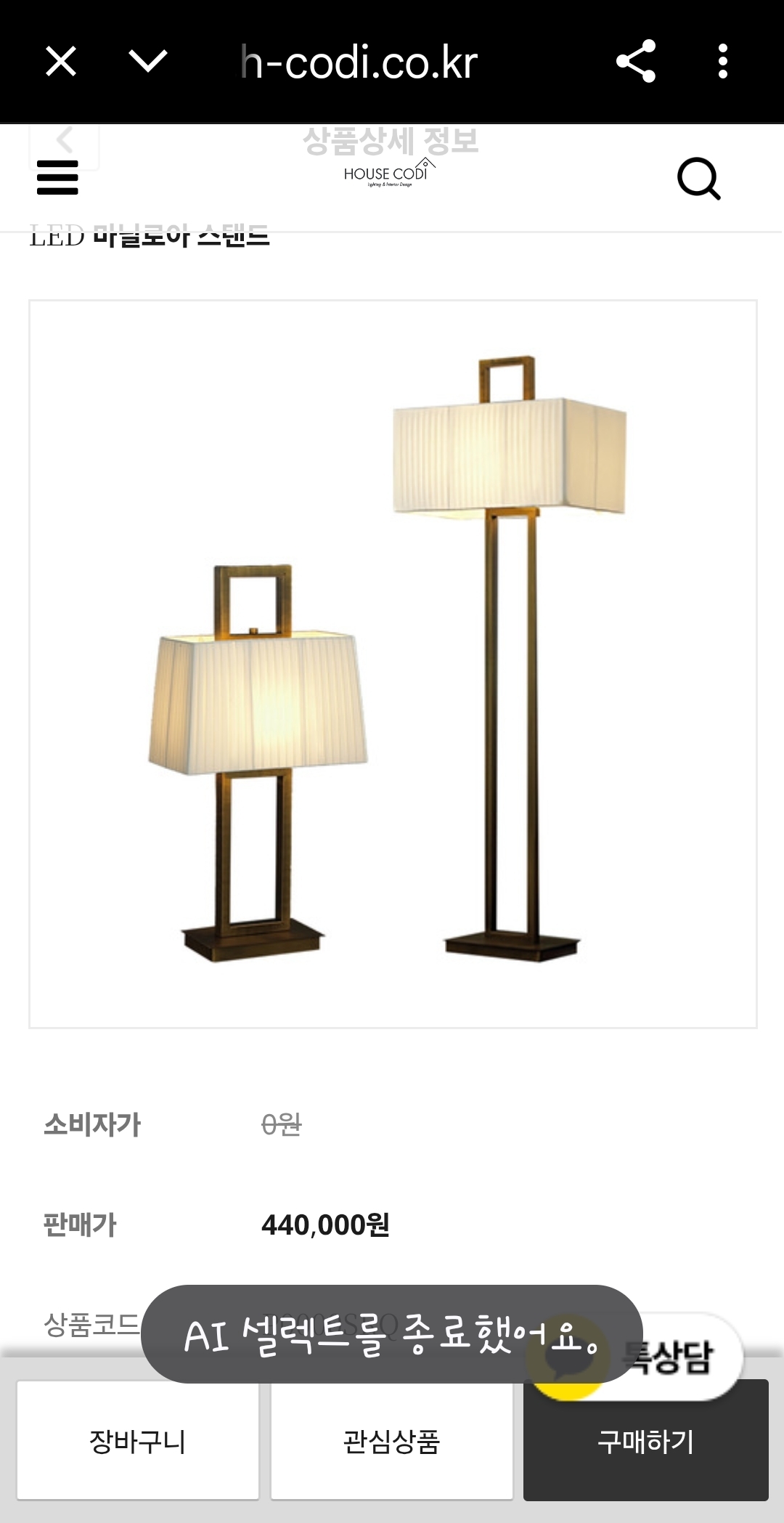View the lamp product image
This screenshot has height=1523, width=784.
tap(393, 664)
